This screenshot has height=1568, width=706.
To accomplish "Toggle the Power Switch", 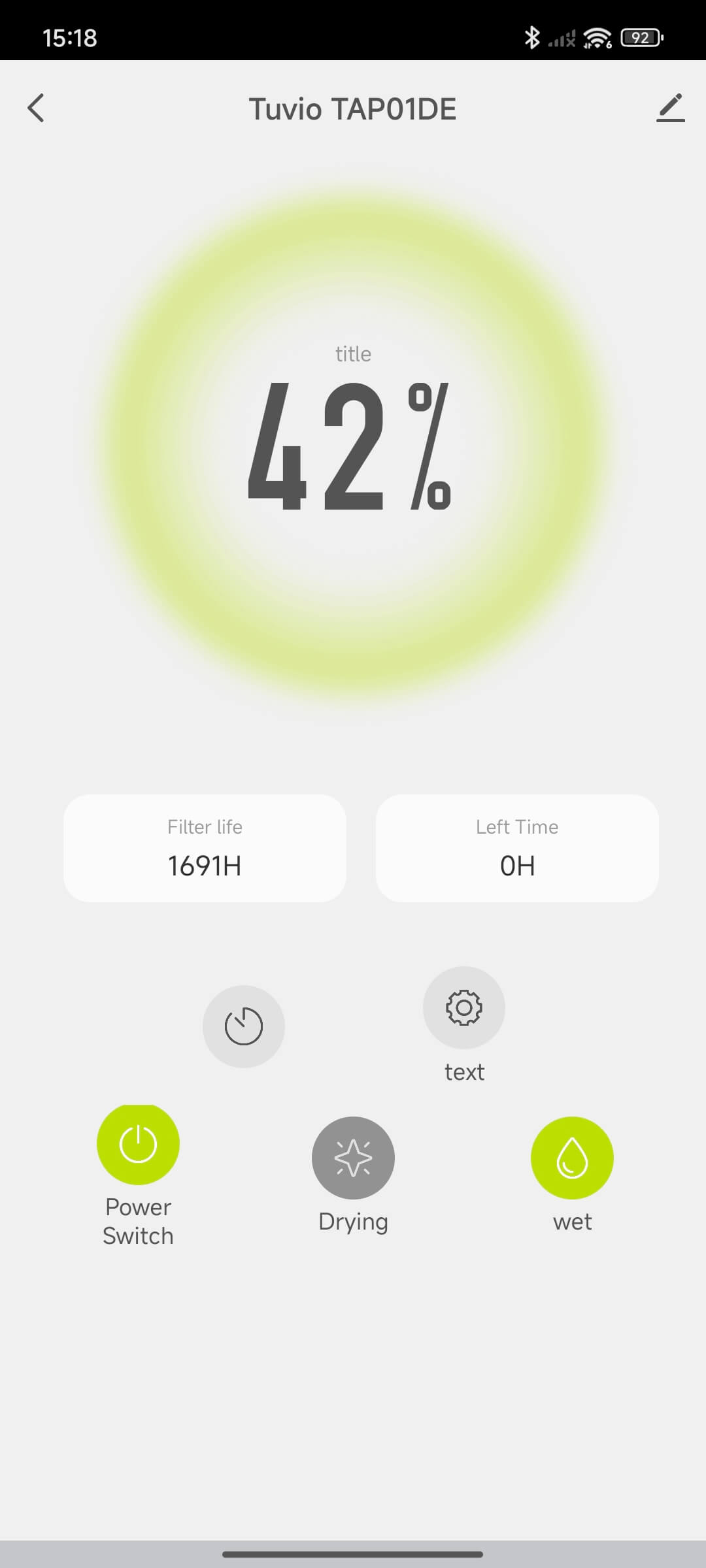I will pyautogui.click(x=138, y=1144).
